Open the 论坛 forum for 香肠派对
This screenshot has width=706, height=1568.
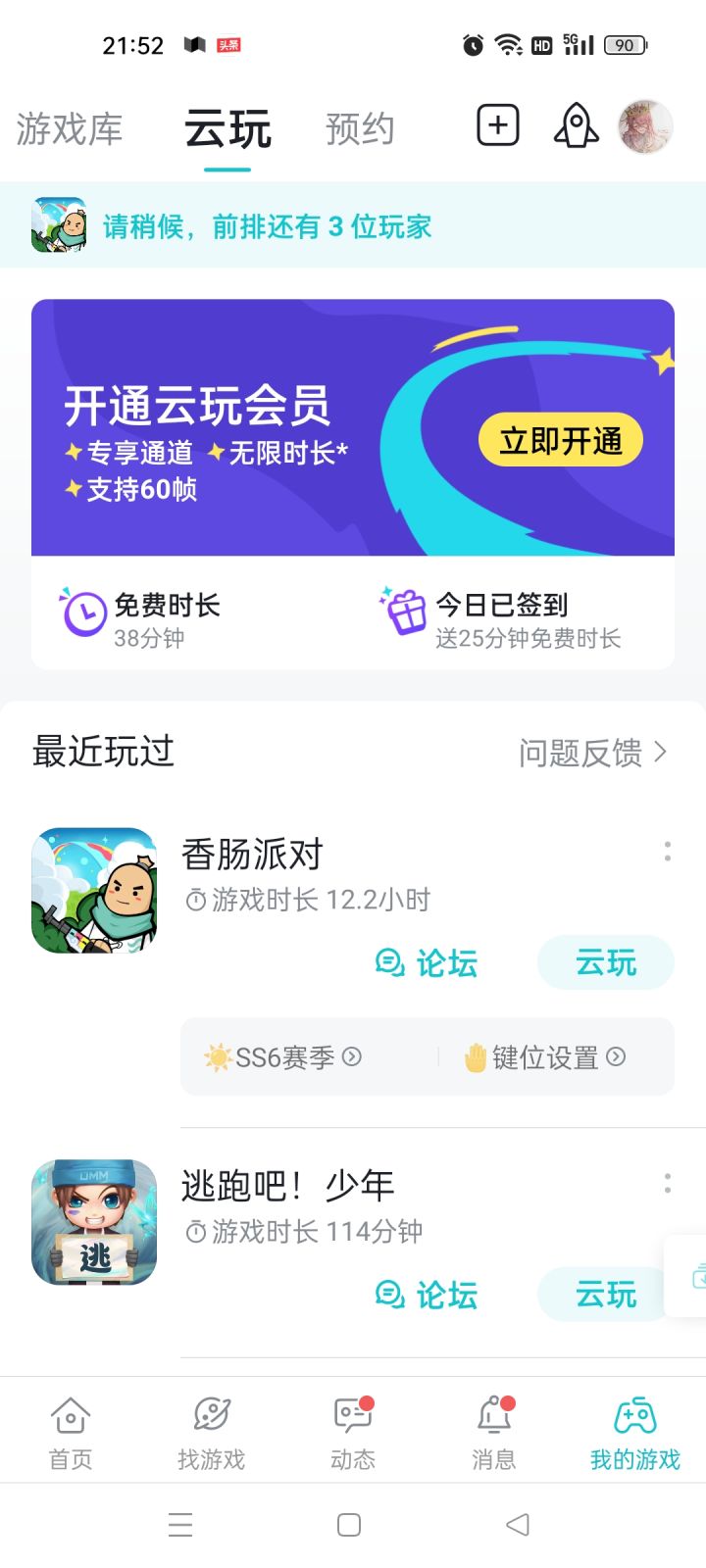point(427,963)
